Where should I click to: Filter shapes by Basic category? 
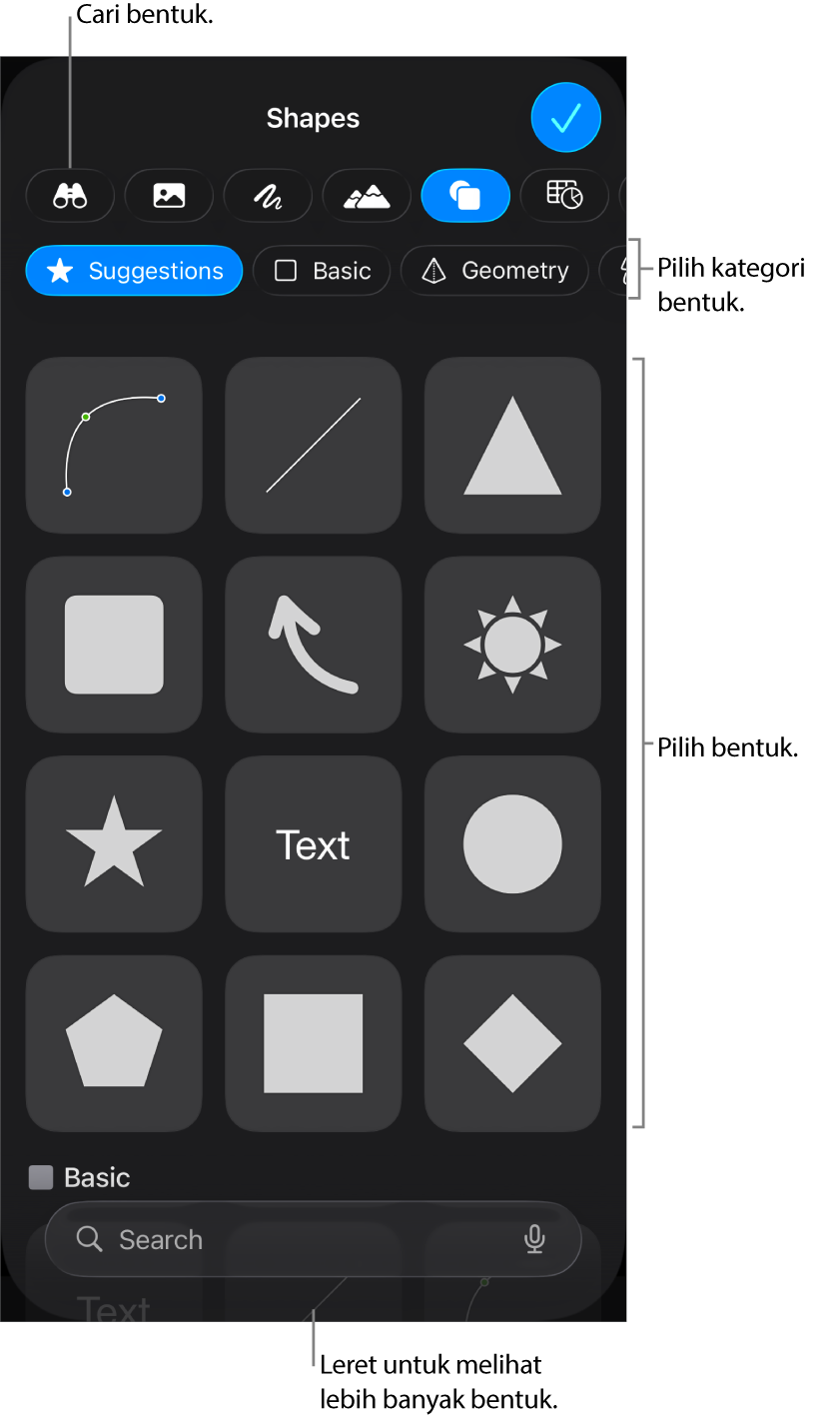click(x=322, y=271)
